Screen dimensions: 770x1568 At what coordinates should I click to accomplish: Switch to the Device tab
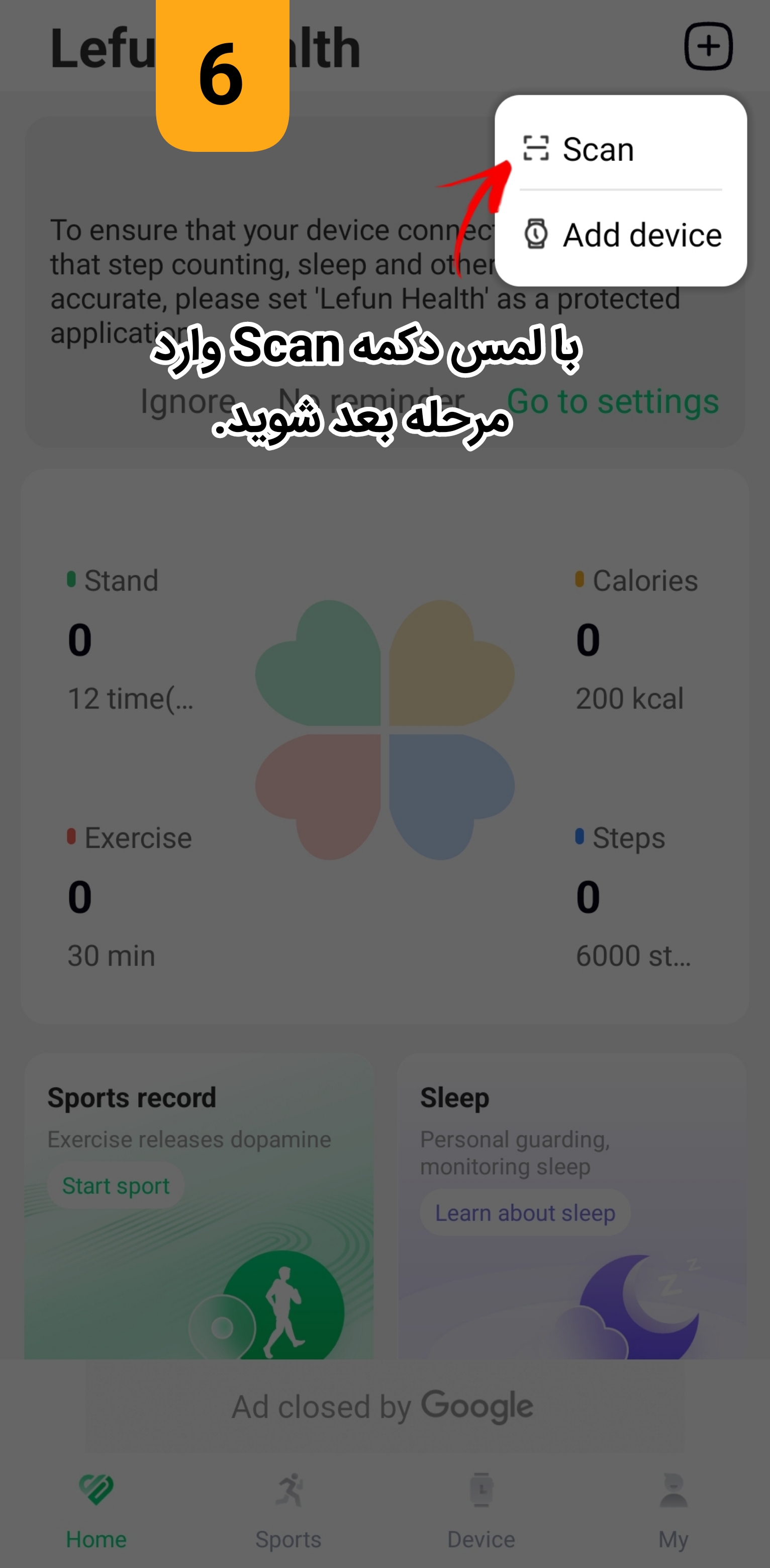point(481,1511)
